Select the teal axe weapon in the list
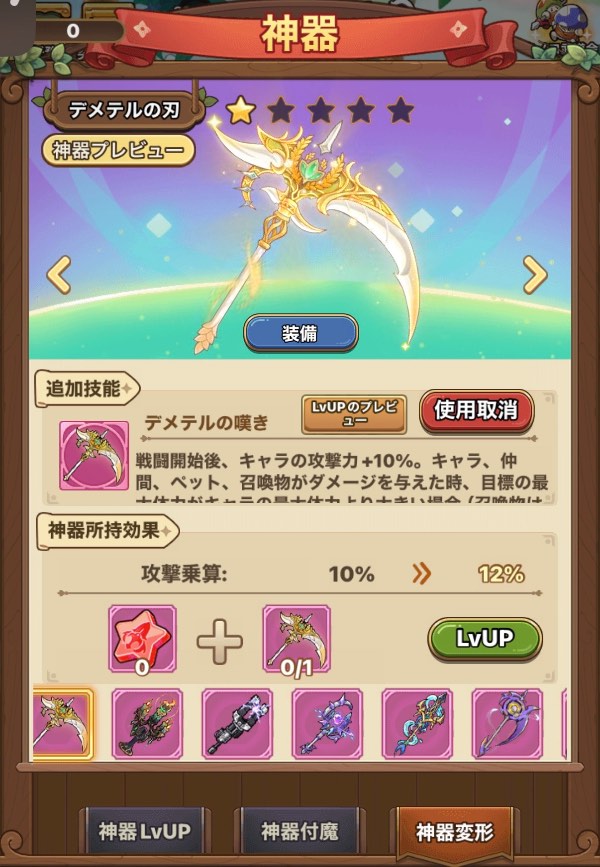 (417, 723)
